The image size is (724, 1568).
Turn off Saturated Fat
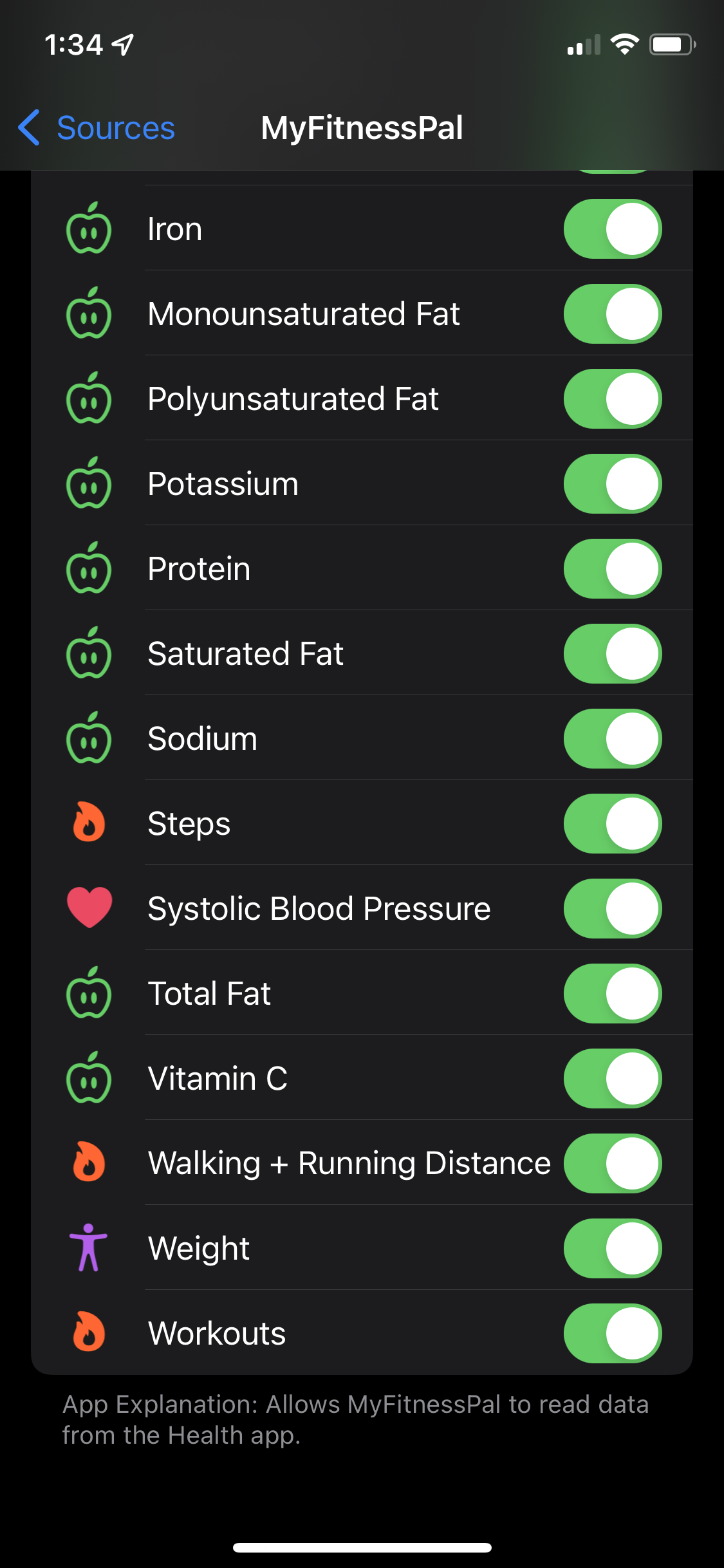pyautogui.click(x=612, y=654)
